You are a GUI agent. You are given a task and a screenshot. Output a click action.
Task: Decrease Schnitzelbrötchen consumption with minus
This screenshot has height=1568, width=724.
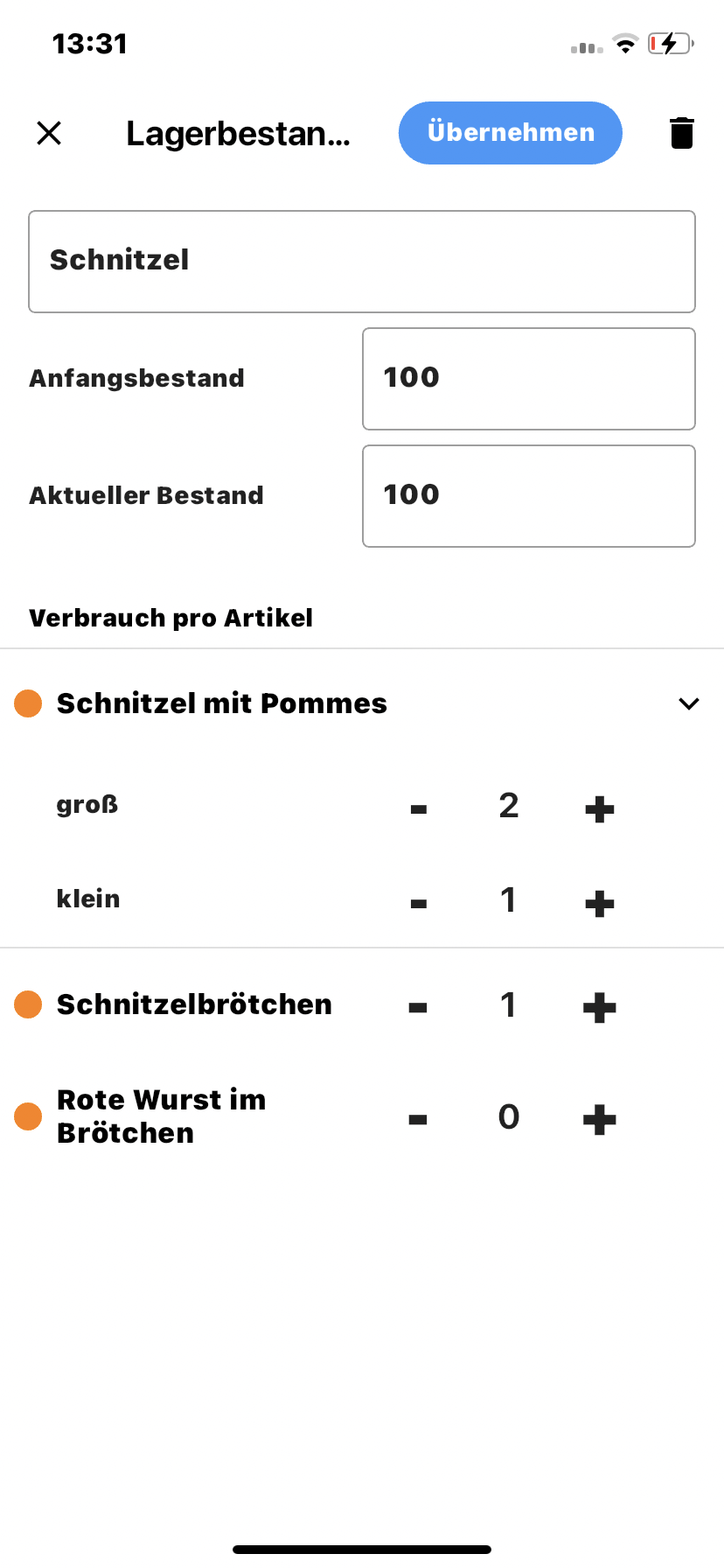418,1008
